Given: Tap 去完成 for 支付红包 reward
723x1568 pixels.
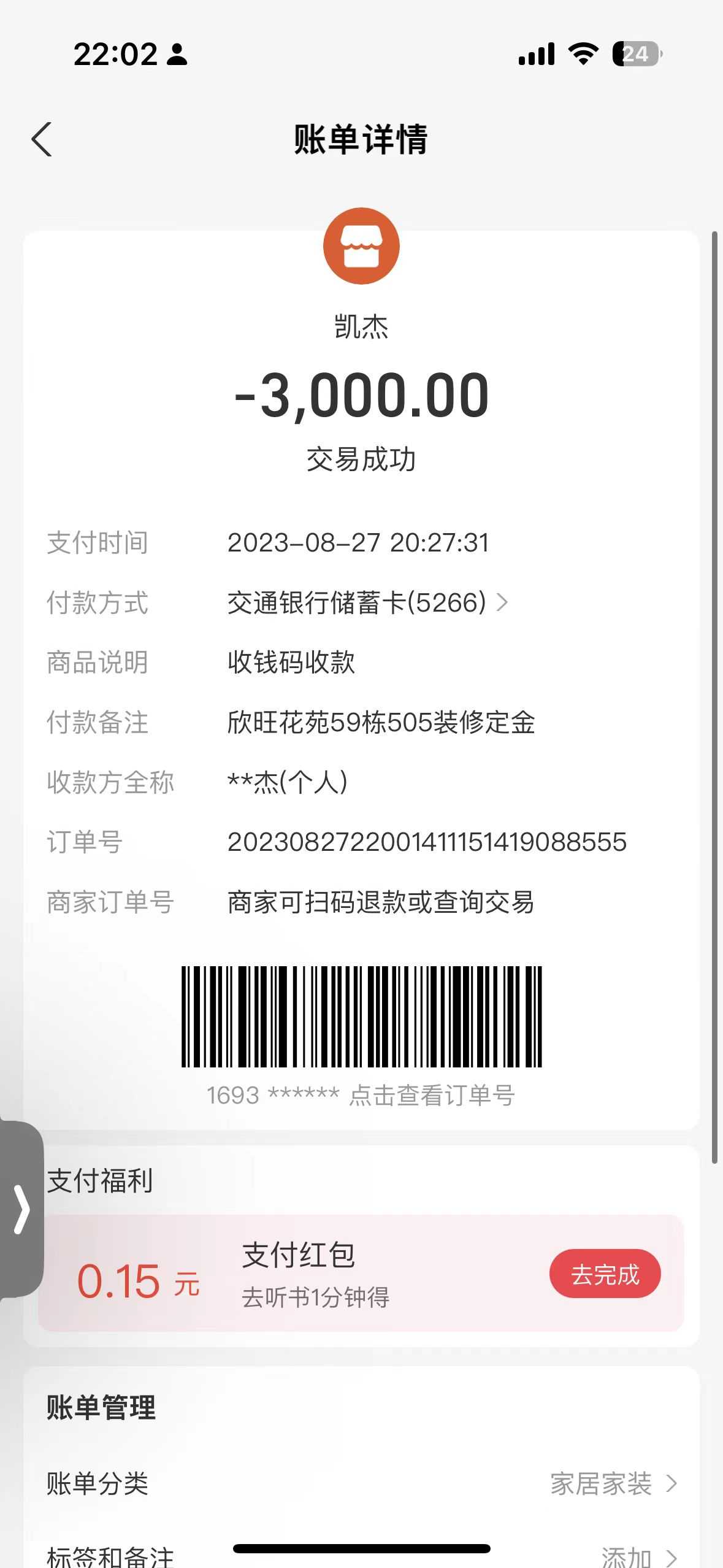Looking at the screenshot, I should [x=604, y=1274].
